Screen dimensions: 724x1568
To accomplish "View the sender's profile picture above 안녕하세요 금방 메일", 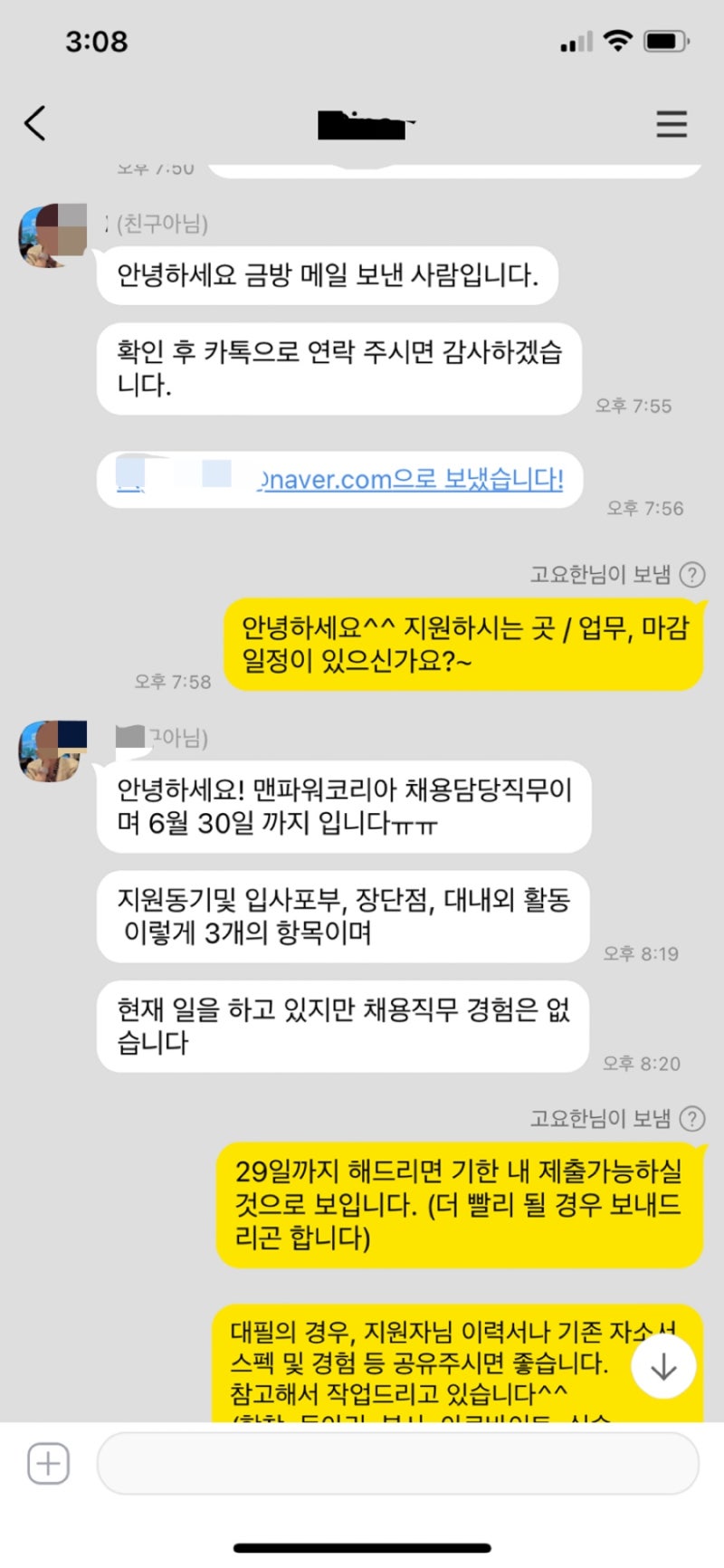I will click(x=52, y=236).
